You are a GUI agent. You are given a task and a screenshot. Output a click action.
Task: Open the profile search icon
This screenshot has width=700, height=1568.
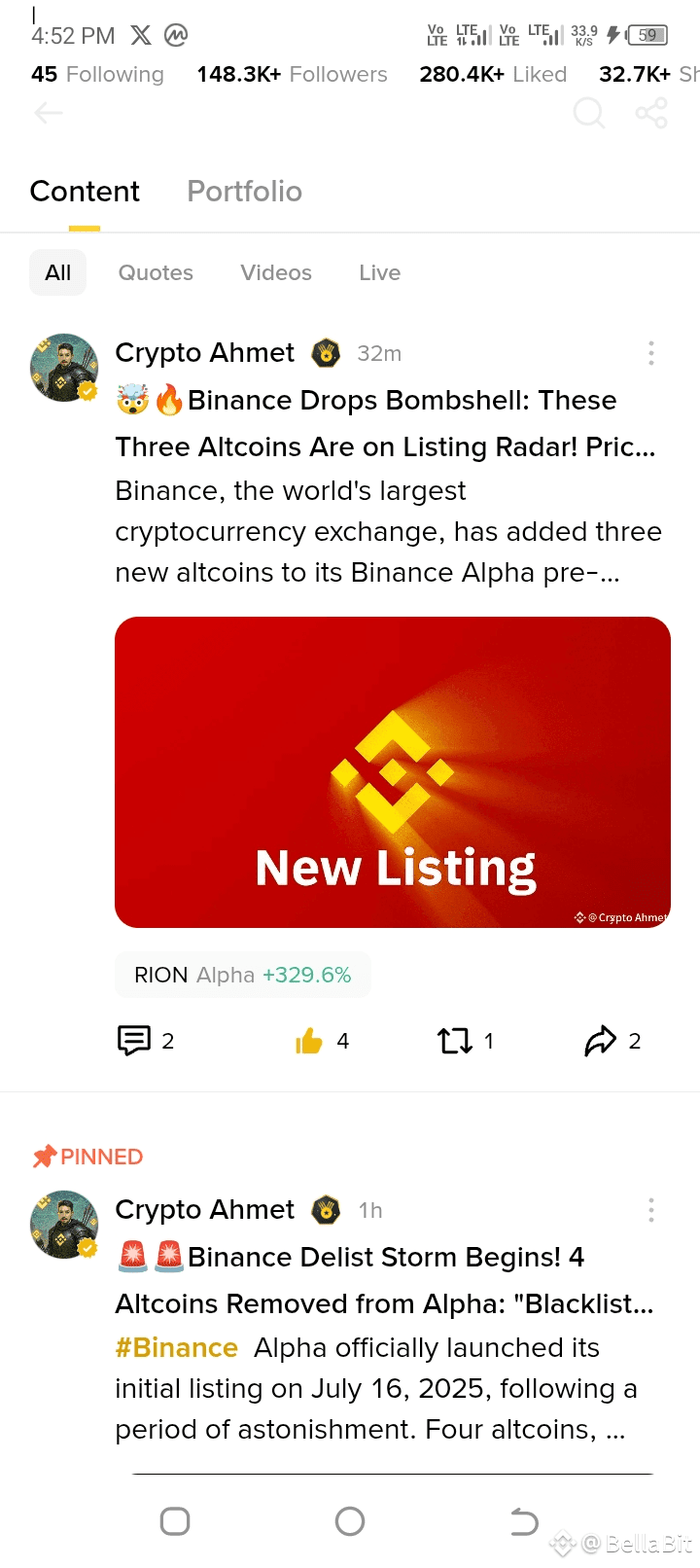click(588, 114)
